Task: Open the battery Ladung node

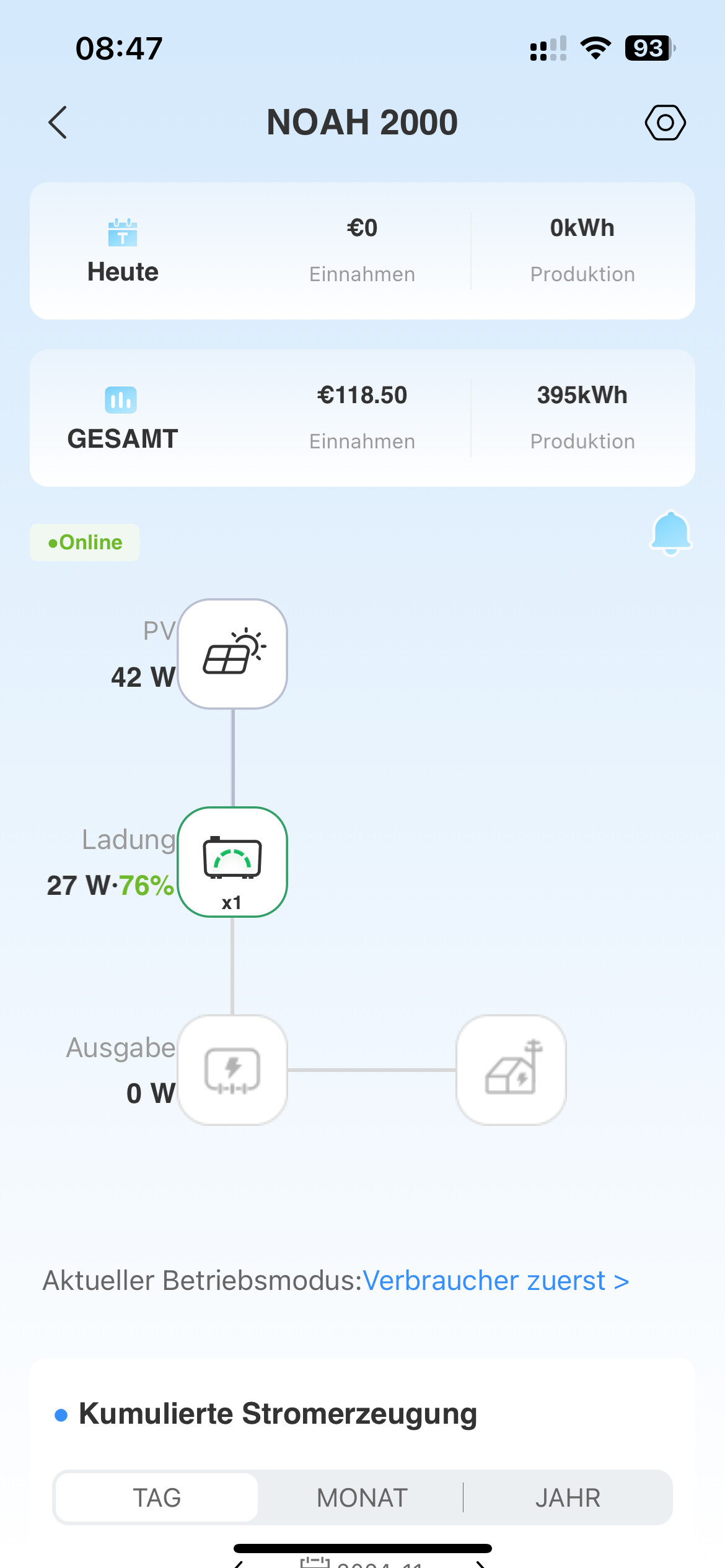Action: coord(232,862)
